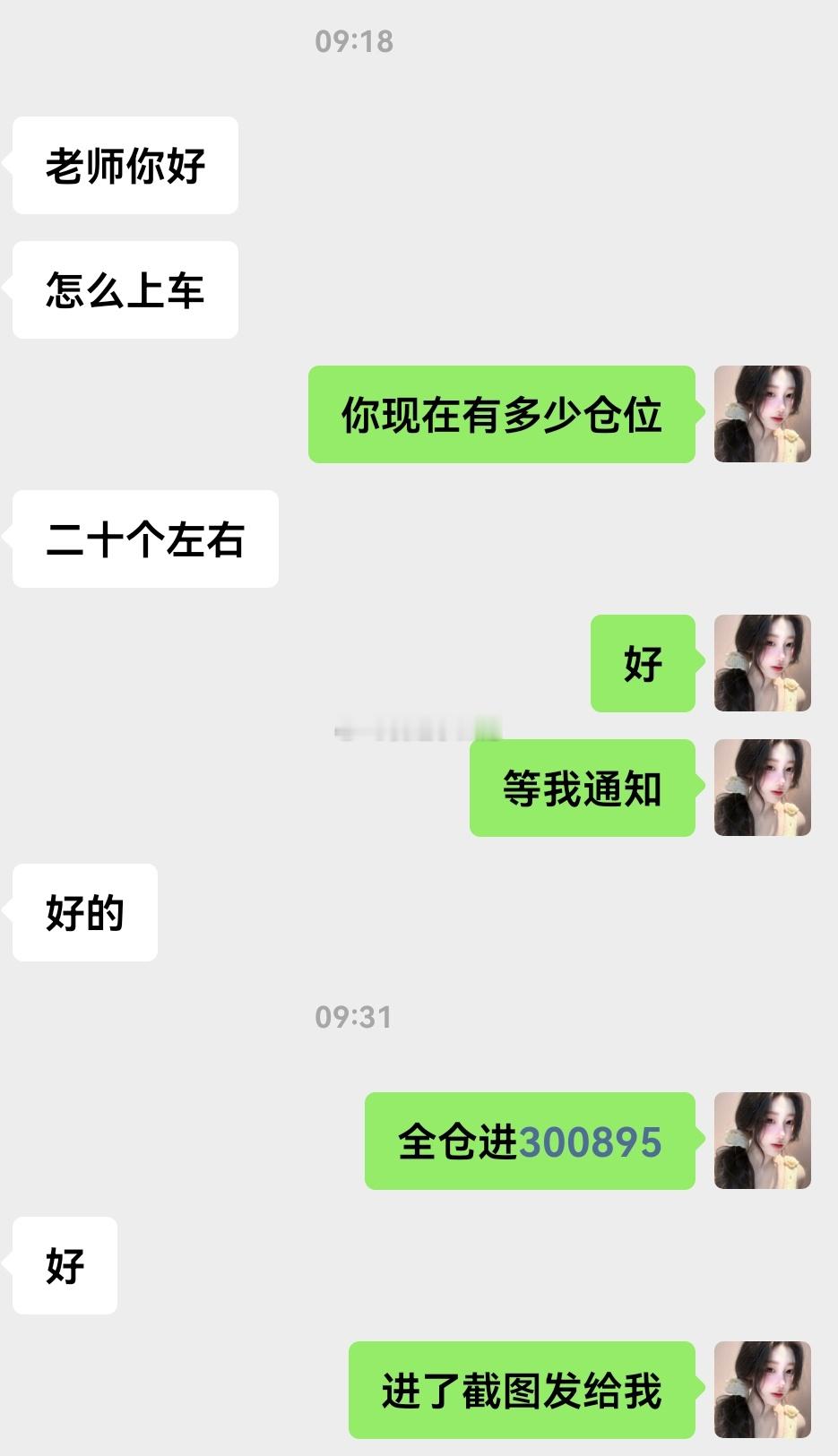This screenshot has width=838, height=1456.
Task: Tap the '二十个左右' white bubble
Action: coord(145,538)
